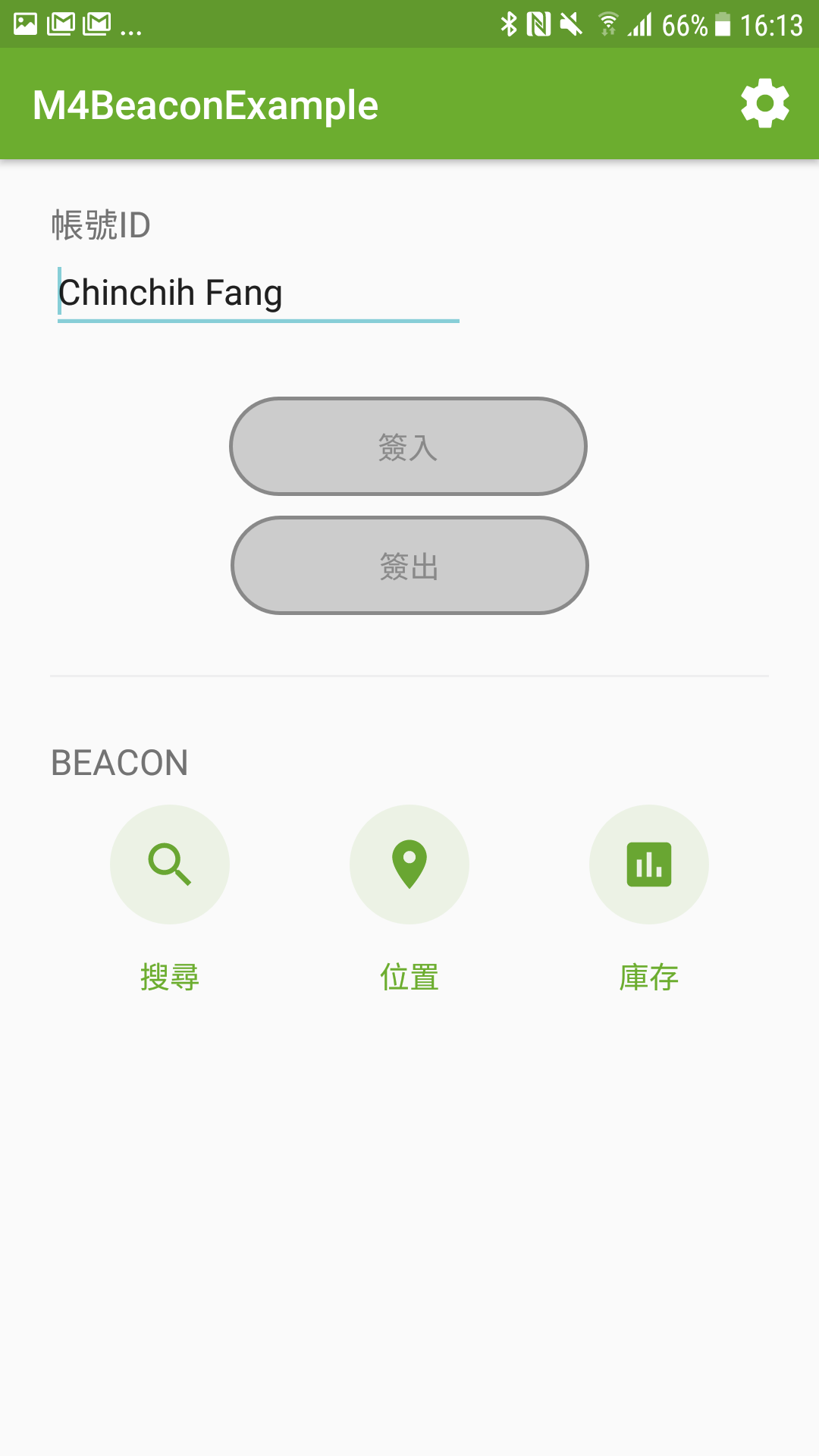Screen dimensions: 819x1456
Task: Tap the 帳號ID text field
Action: pos(258,293)
